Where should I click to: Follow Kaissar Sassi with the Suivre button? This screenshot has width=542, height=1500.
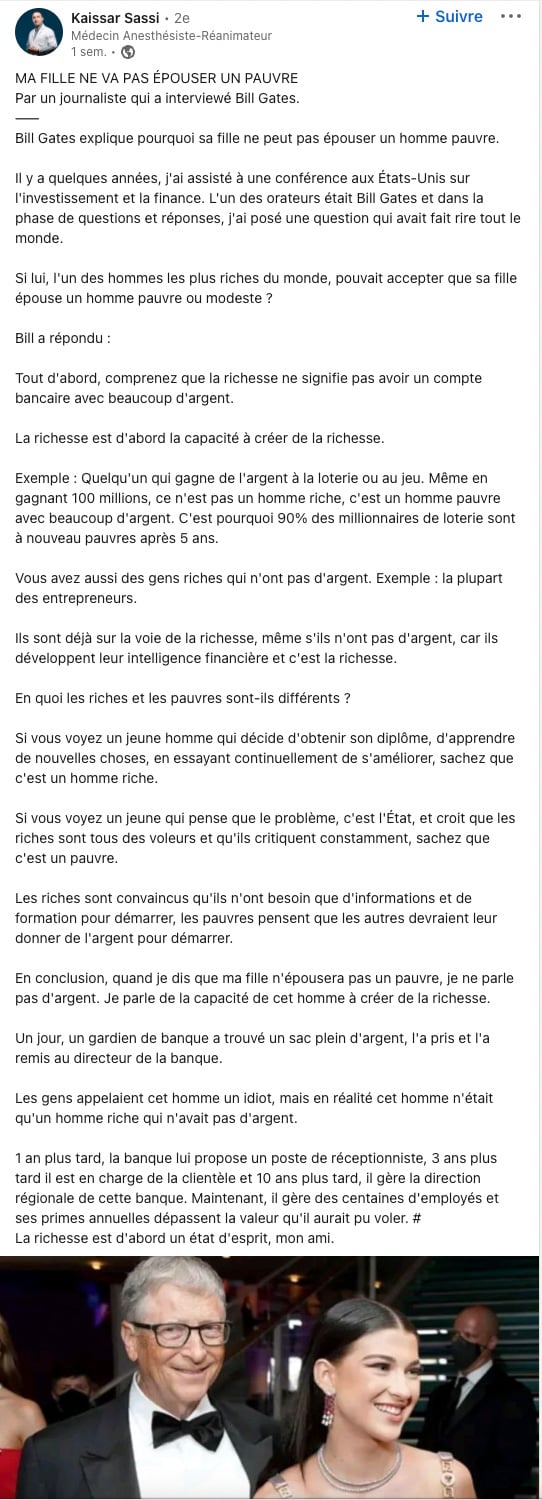(x=449, y=17)
